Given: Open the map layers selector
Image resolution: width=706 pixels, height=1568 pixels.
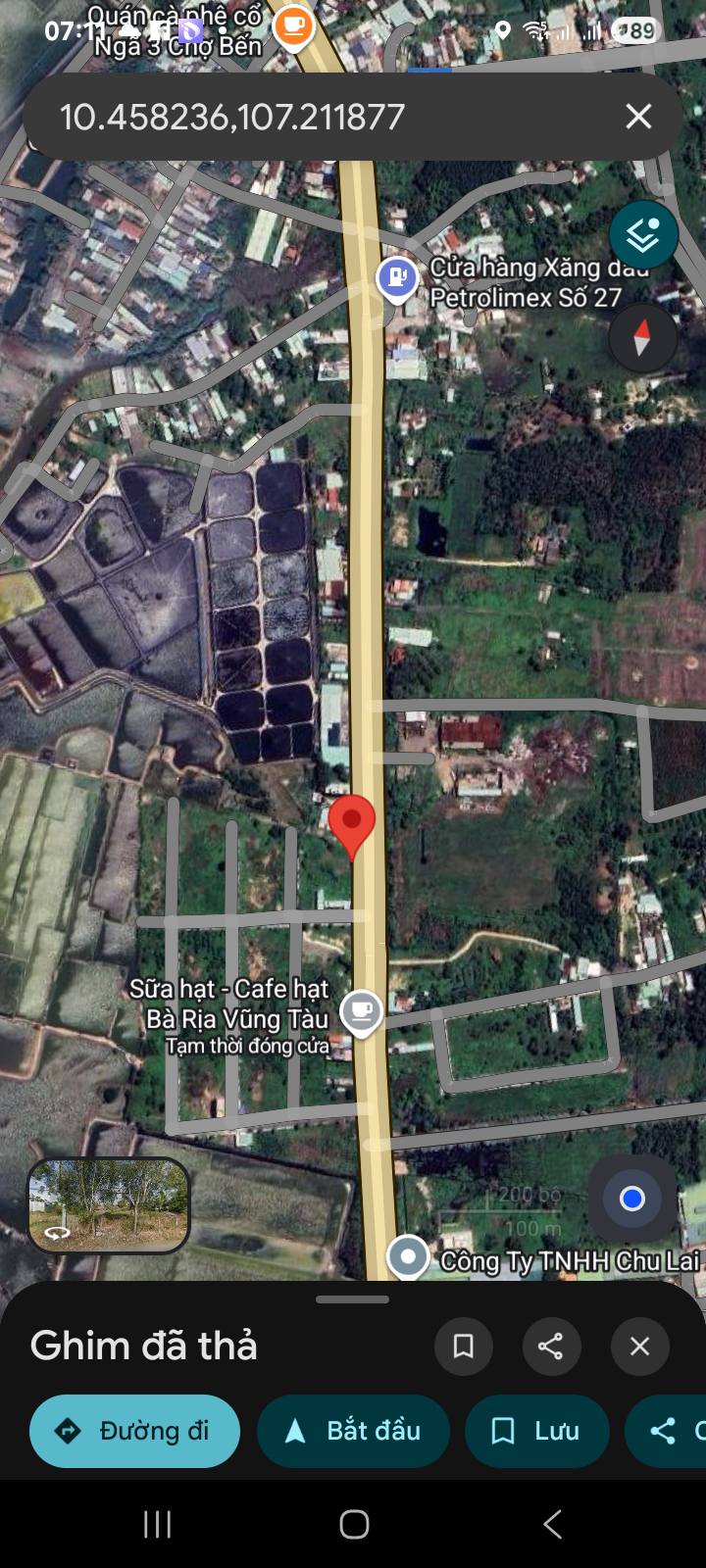Looking at the screenshot, I should pos(643,235).
